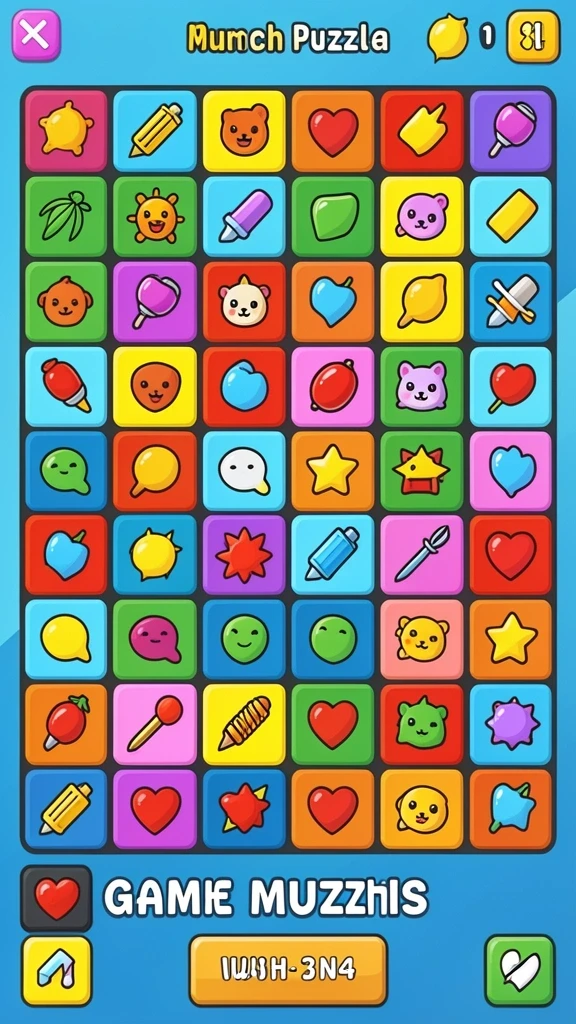Choose the striped corn tile on yellow
The image size is (576, 1024).
point(244,724)
